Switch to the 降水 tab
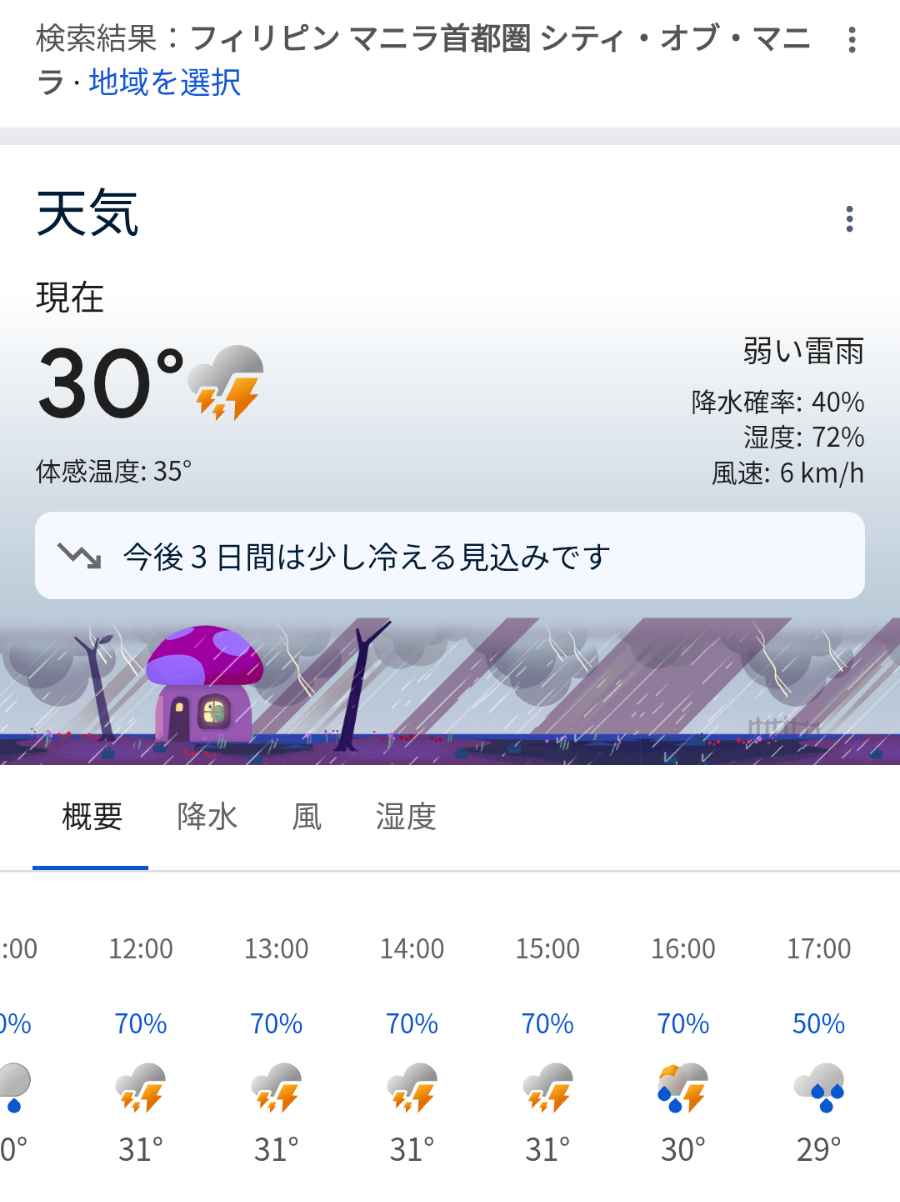The height and width of the screenshot is (1202, 900). [207, 817]
